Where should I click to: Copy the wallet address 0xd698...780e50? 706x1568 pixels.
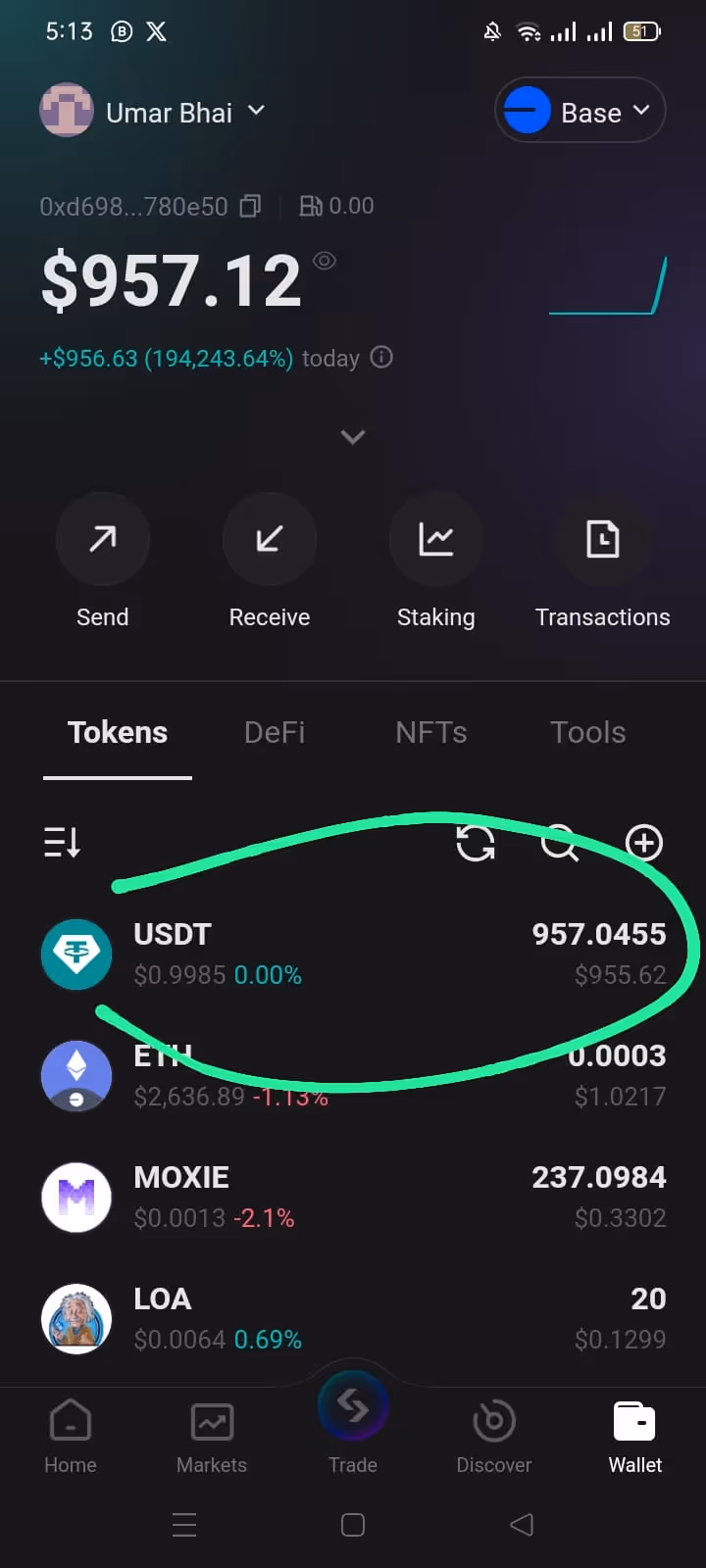251,206
